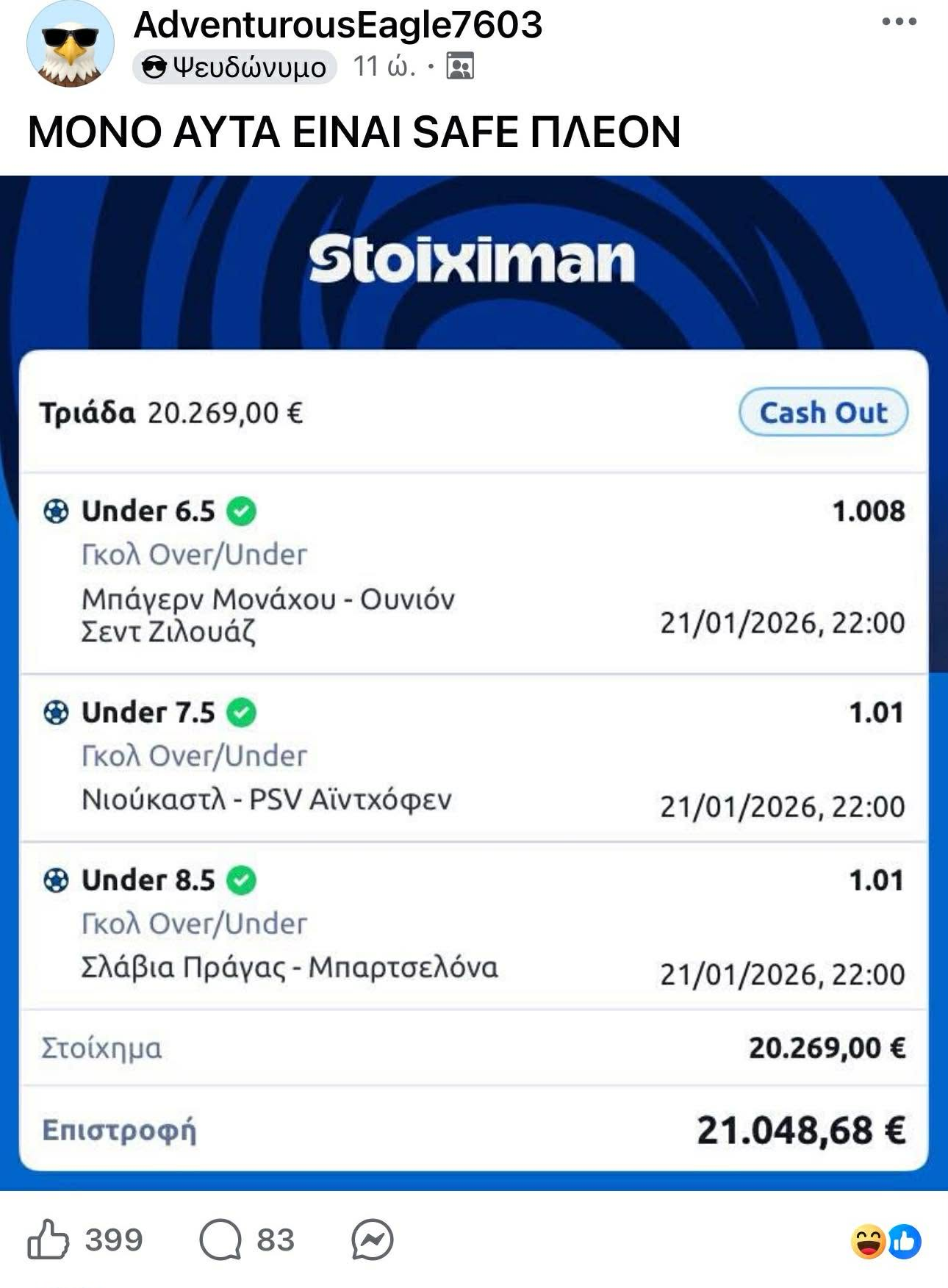Tap the Ψευδώνυμο pseudonym badge
Image resolution: width=948 pixels, height=1288 pixels.
click(x=234, y=68)
